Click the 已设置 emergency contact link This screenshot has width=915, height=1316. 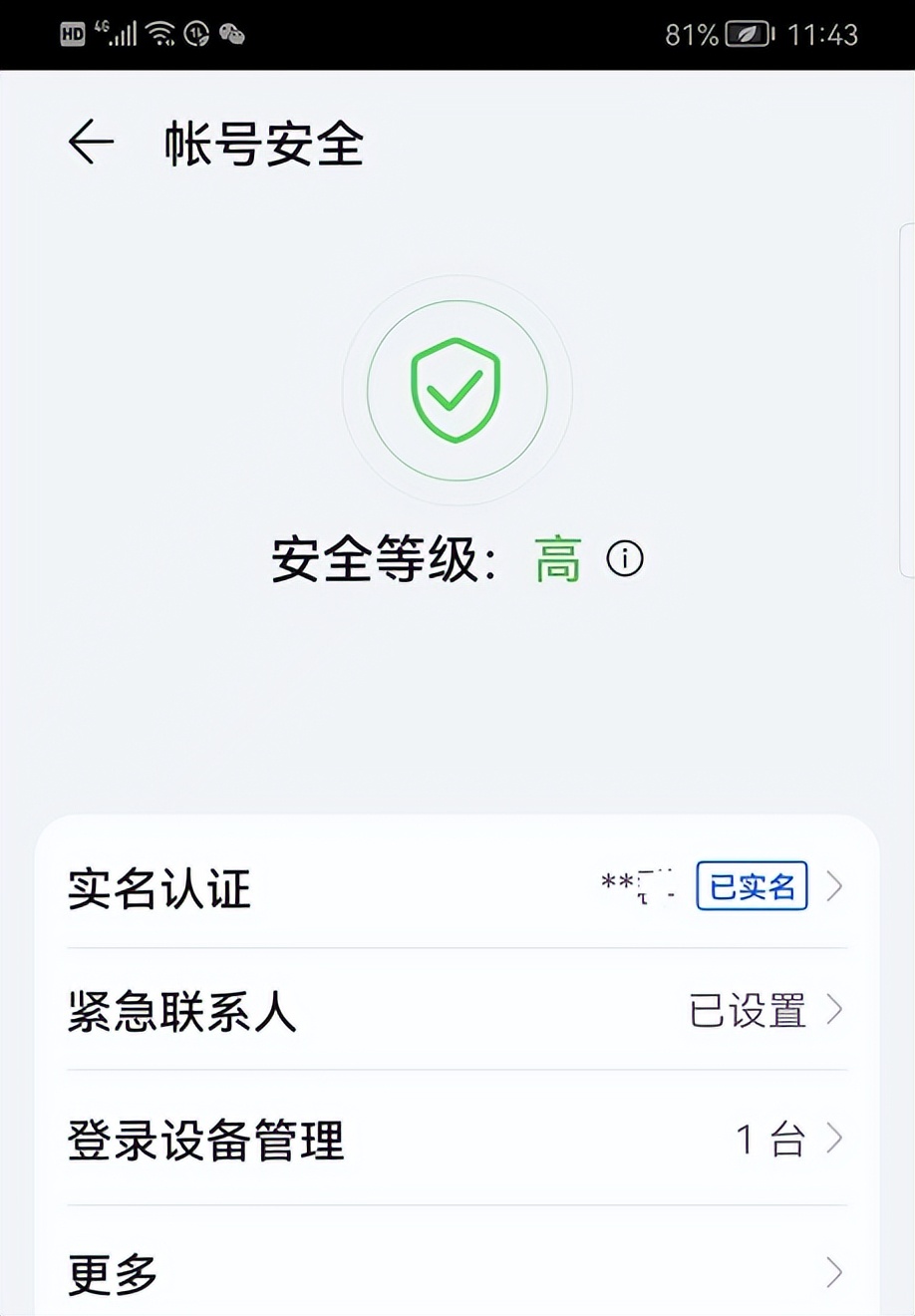coord(748,1012)
